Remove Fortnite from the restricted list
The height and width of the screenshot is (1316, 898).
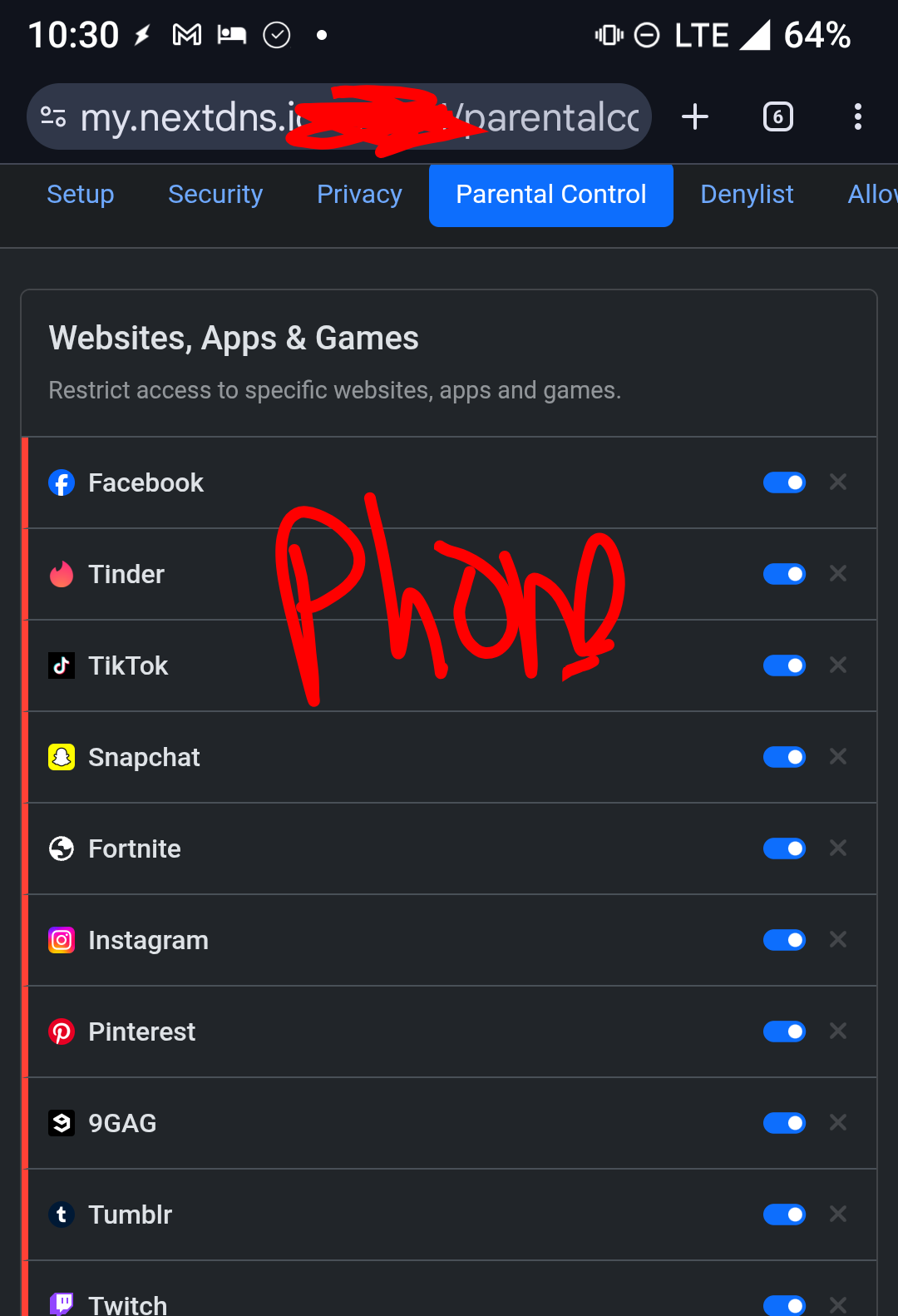coord(838,848)
